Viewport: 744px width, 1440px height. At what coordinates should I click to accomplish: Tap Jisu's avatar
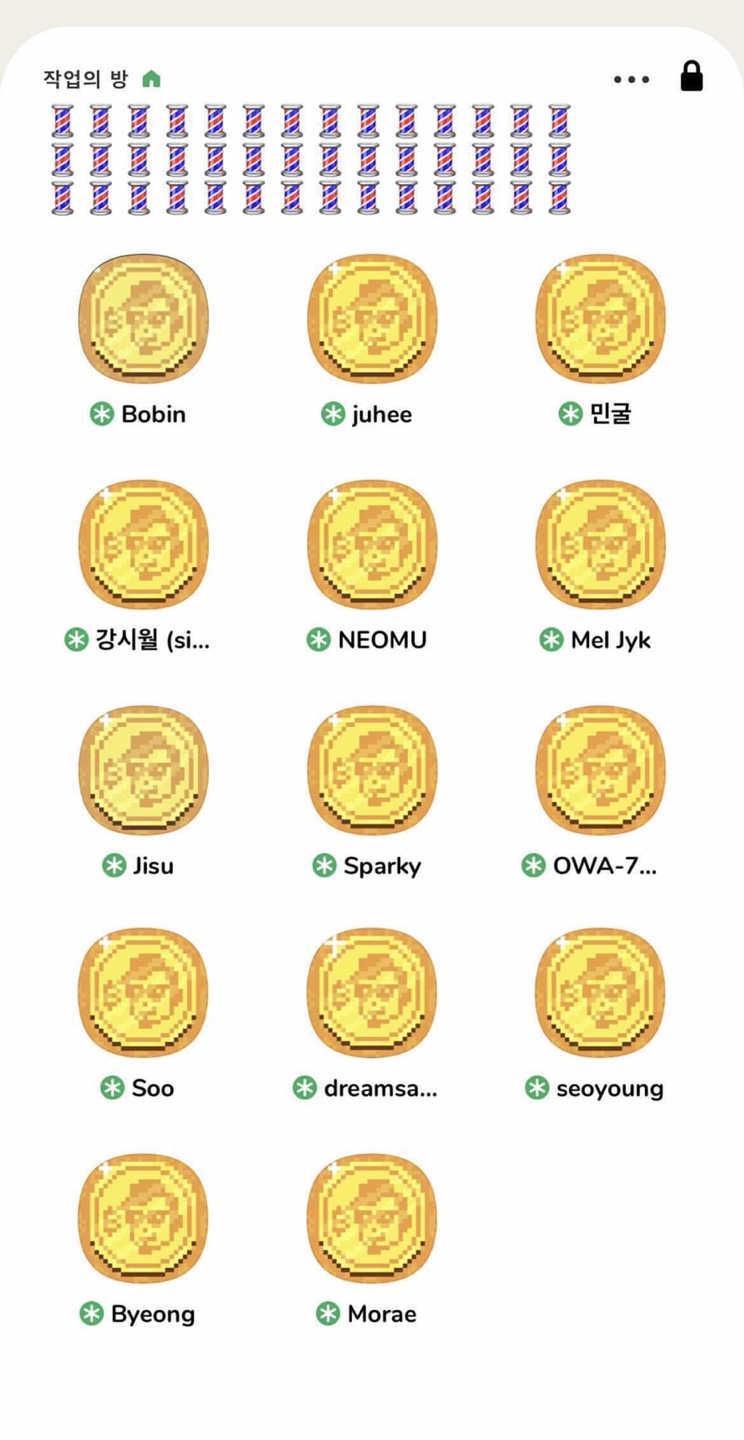[143, 770]
